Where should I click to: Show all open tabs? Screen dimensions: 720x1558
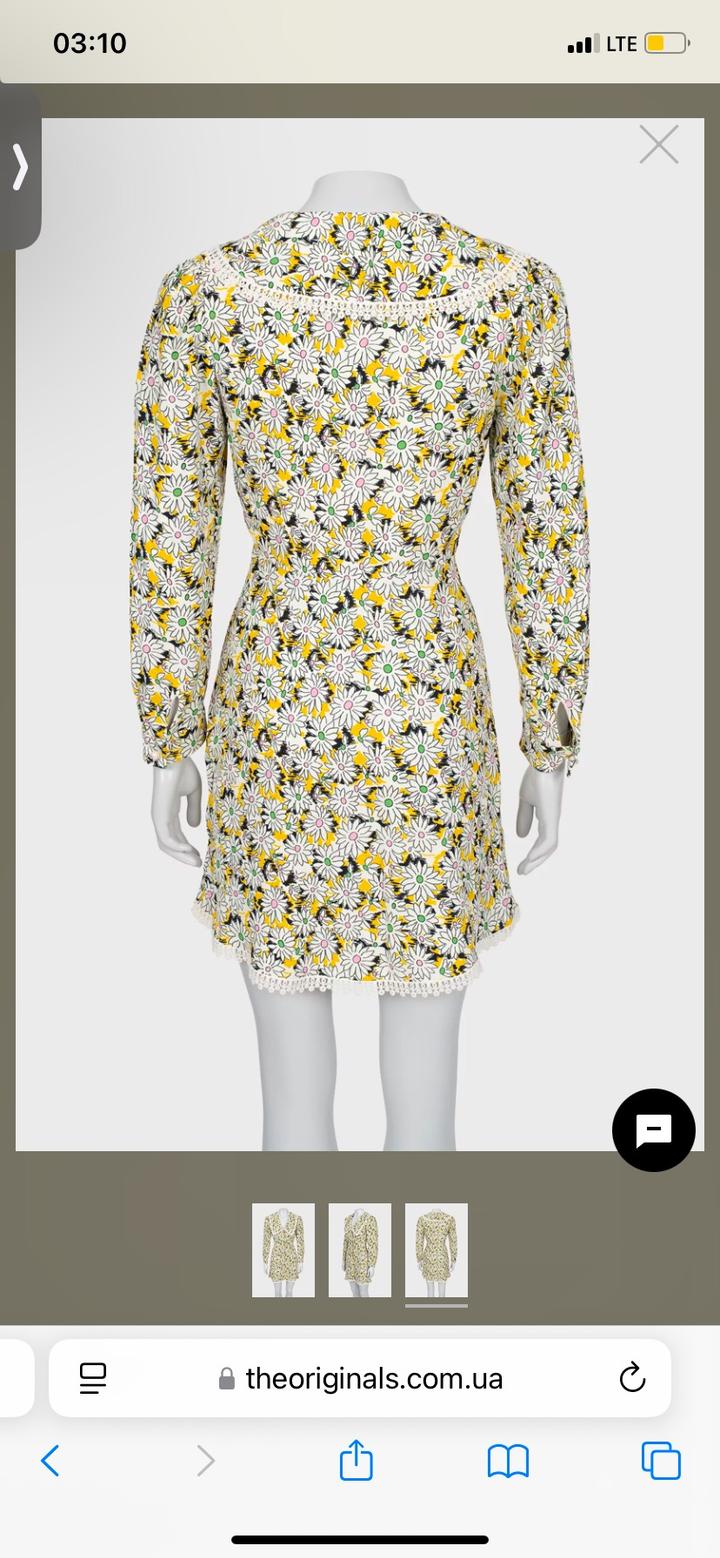click(661, 1461)
